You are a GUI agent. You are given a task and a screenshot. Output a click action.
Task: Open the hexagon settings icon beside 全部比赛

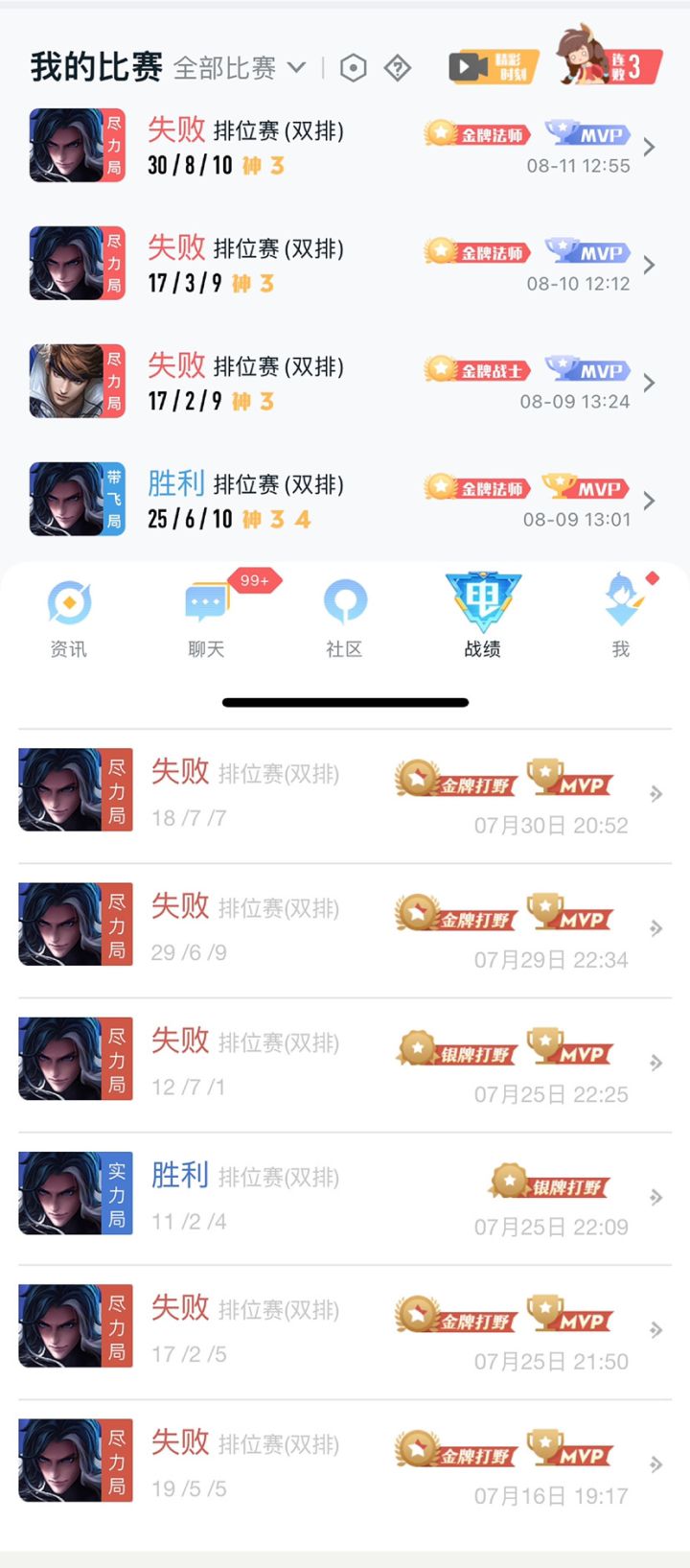tap(353, 67)
